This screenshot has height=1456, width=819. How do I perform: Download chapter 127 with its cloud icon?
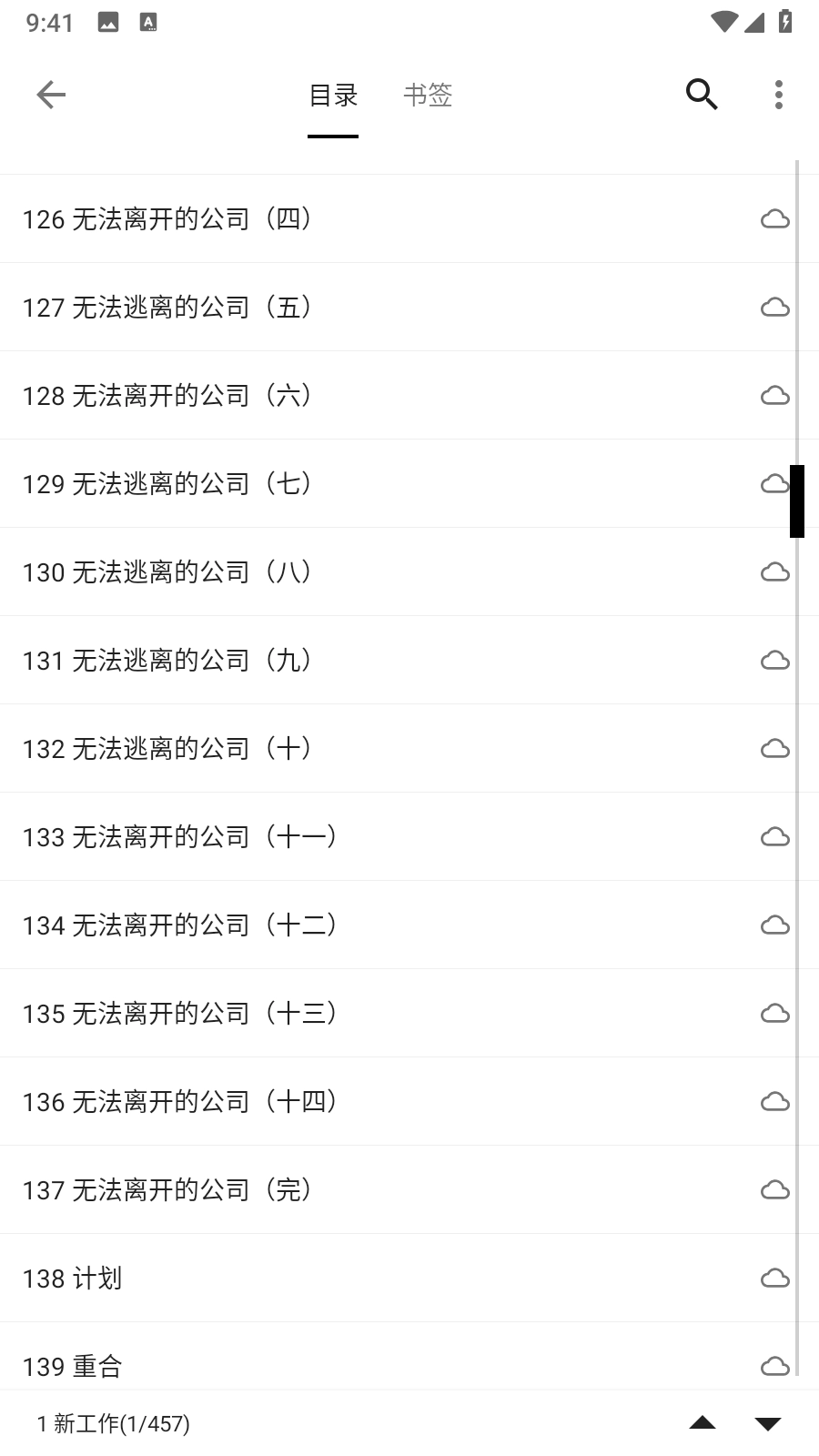point(774,308)
